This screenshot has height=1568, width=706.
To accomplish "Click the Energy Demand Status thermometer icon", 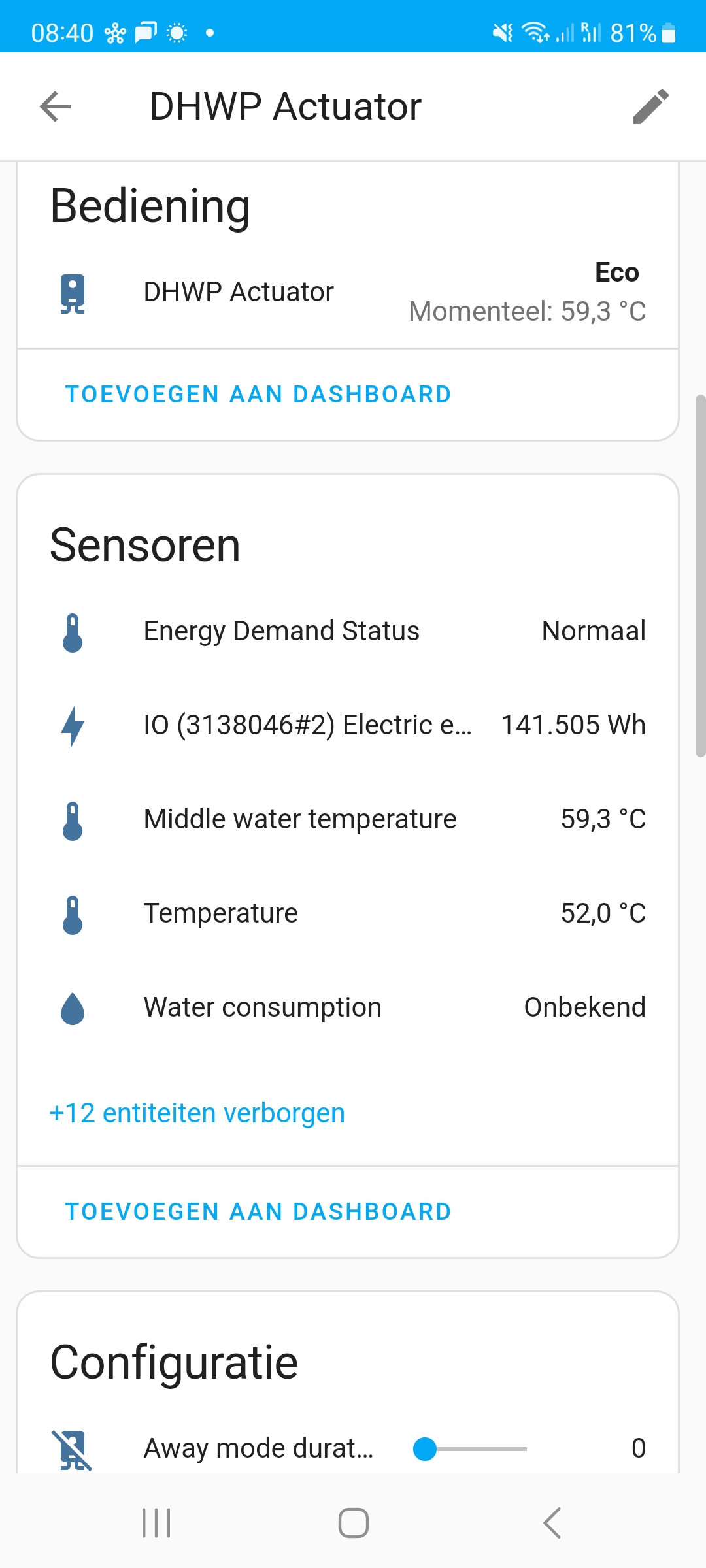I will [x=73, y=631].
